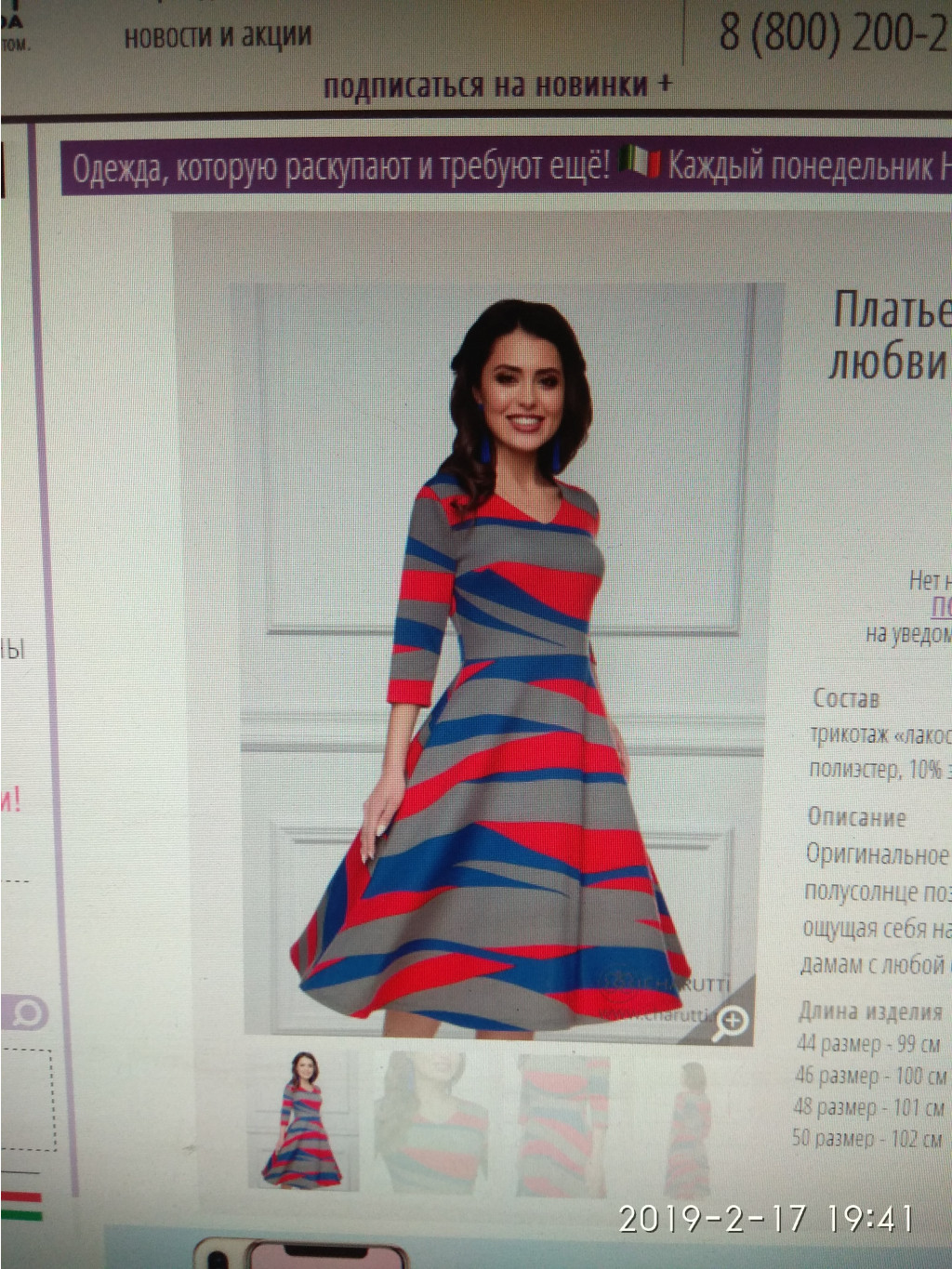
Task: Select the second close-up thumbnail
Action: click(x=431, y=1121)
